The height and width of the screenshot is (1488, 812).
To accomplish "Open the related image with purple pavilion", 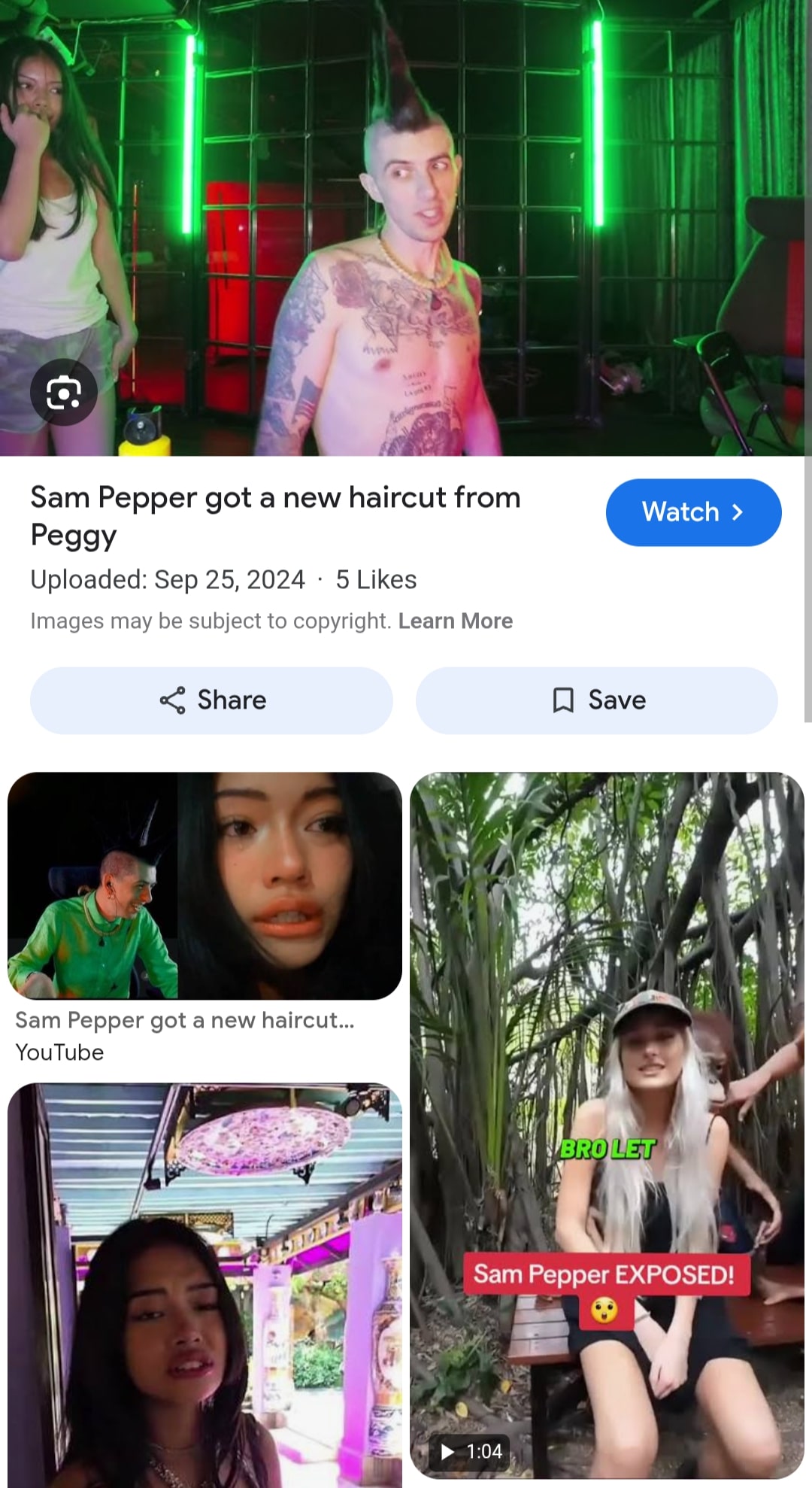I will pos(205,1286).
